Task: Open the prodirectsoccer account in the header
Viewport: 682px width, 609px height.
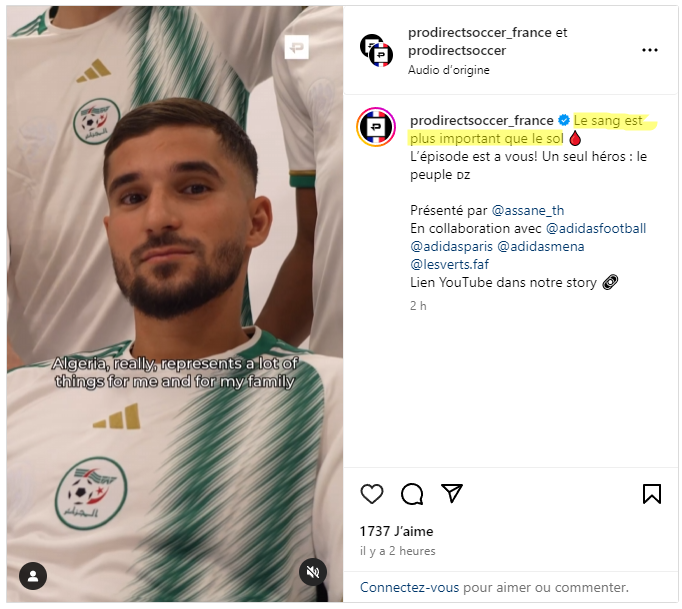Action: click(x=456, y=50)
